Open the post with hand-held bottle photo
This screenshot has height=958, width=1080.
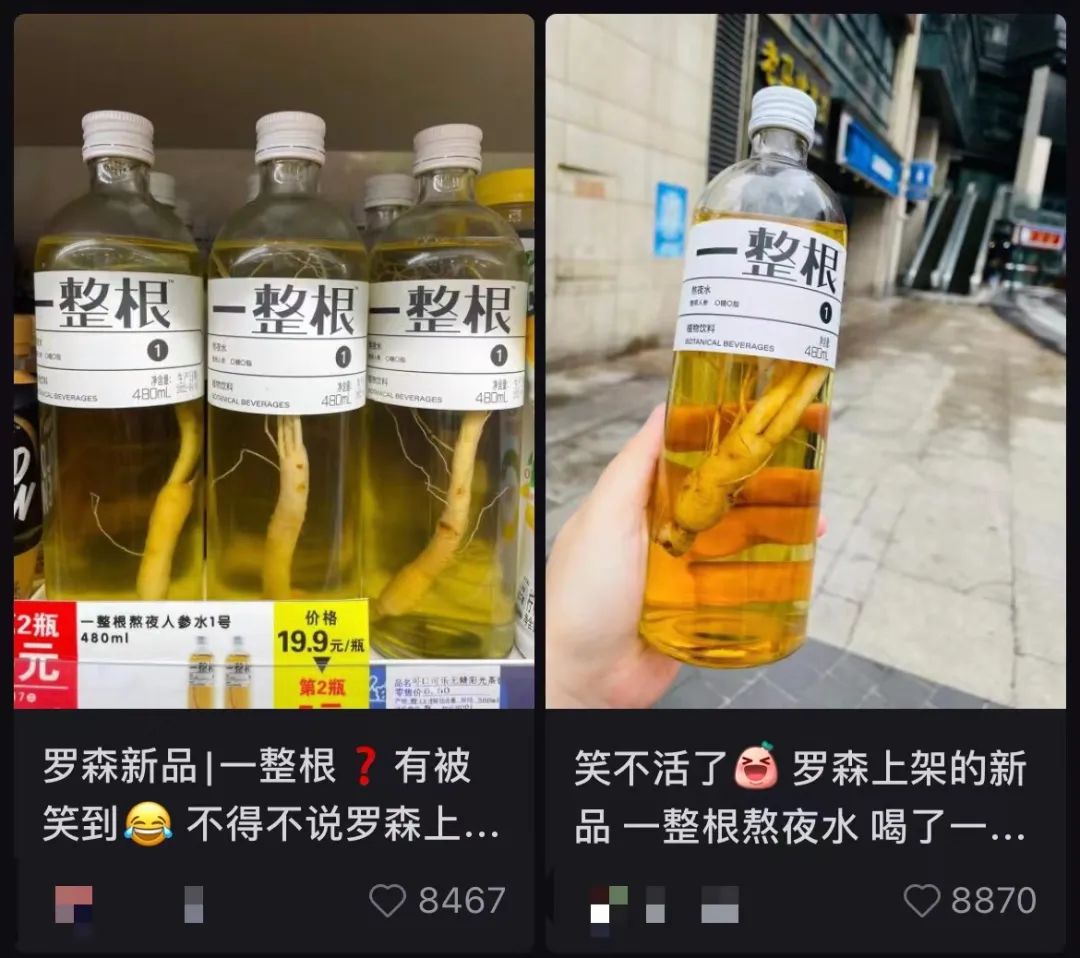pyautogui.click(x=805, y=360)
